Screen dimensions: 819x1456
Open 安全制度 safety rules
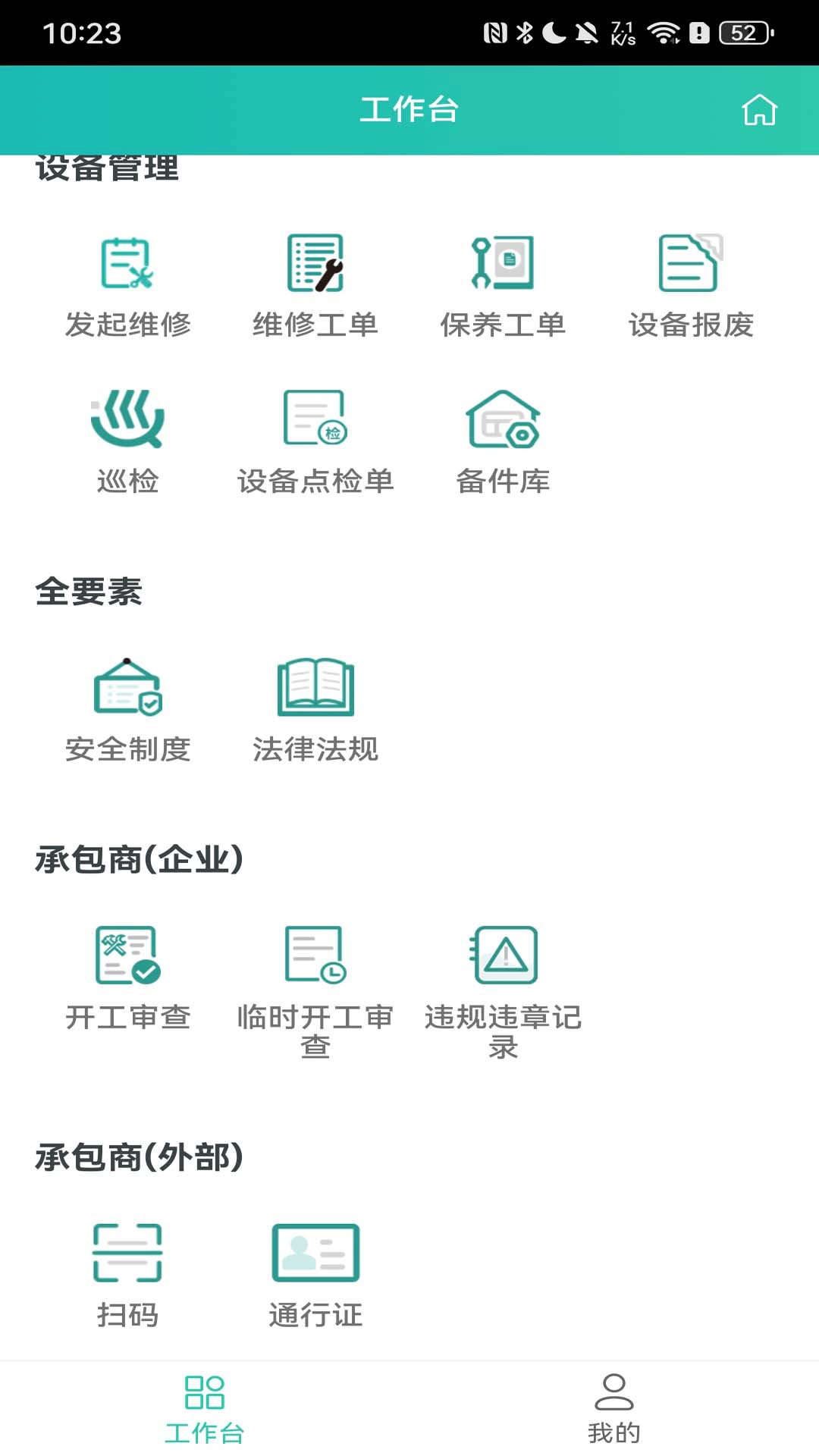[x=127, y=711]
